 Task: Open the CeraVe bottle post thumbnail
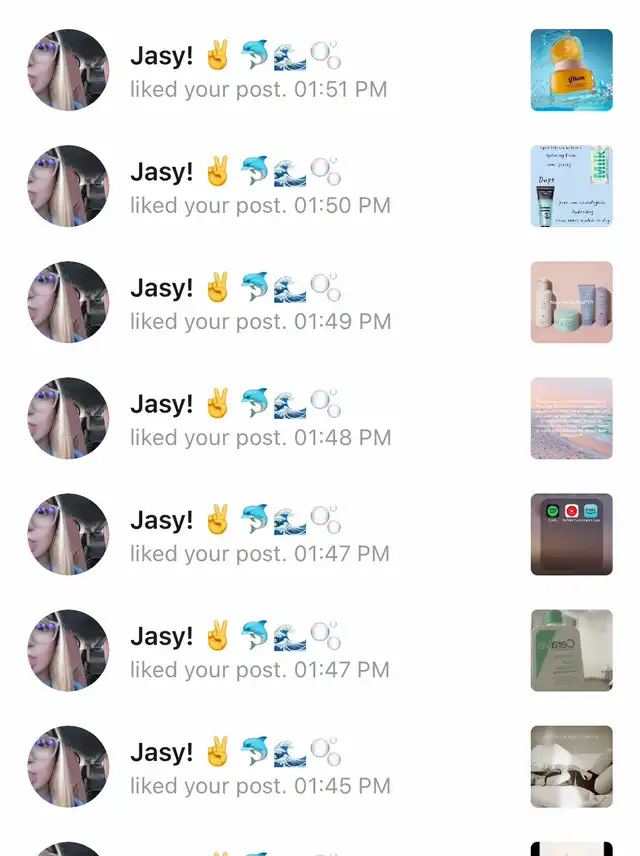[571, 650]
